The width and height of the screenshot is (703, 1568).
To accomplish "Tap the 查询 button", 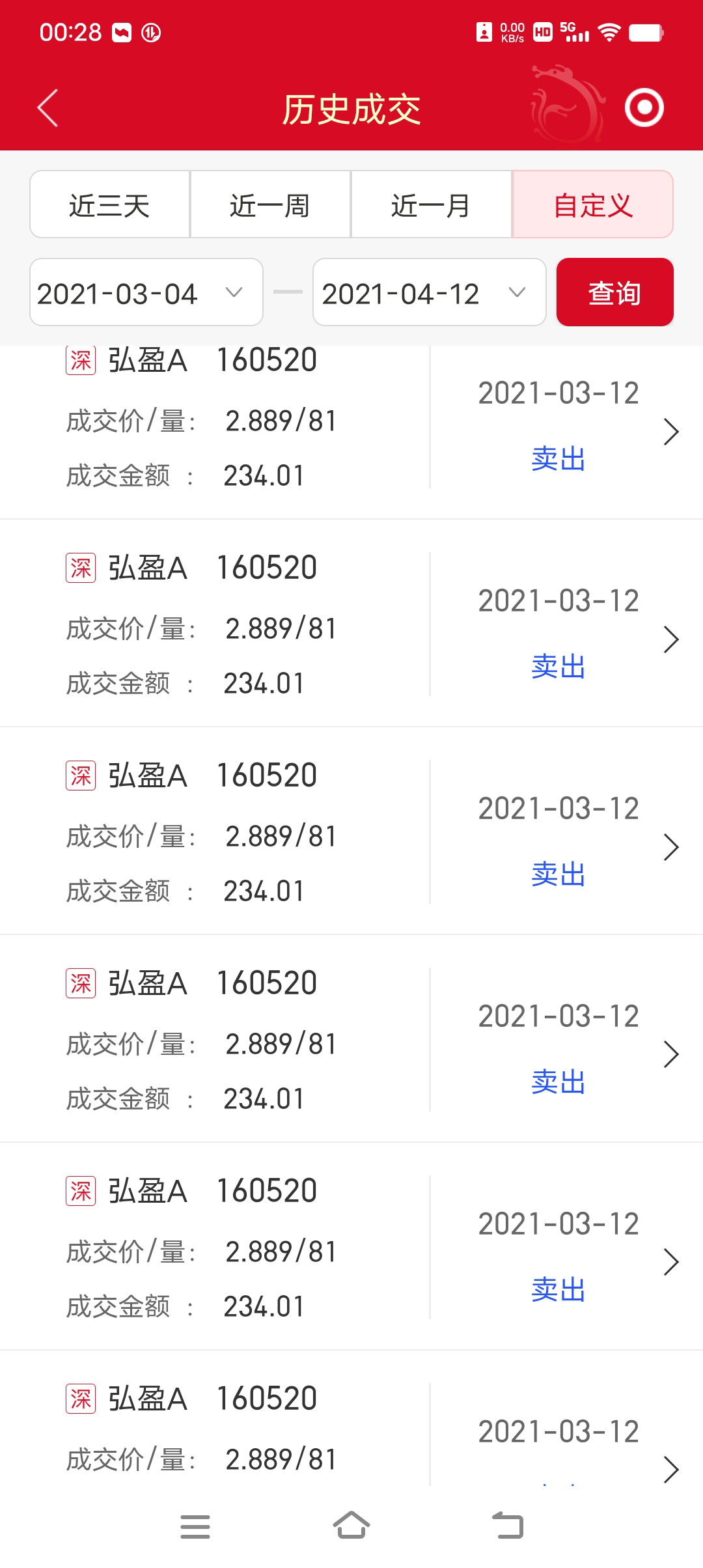I will 614,293.
